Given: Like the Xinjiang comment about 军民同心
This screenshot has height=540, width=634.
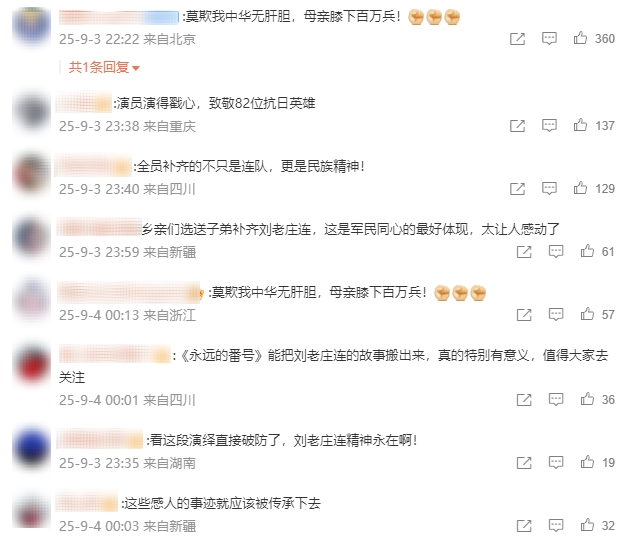Looking at the screenshot, I should point(587,252).
